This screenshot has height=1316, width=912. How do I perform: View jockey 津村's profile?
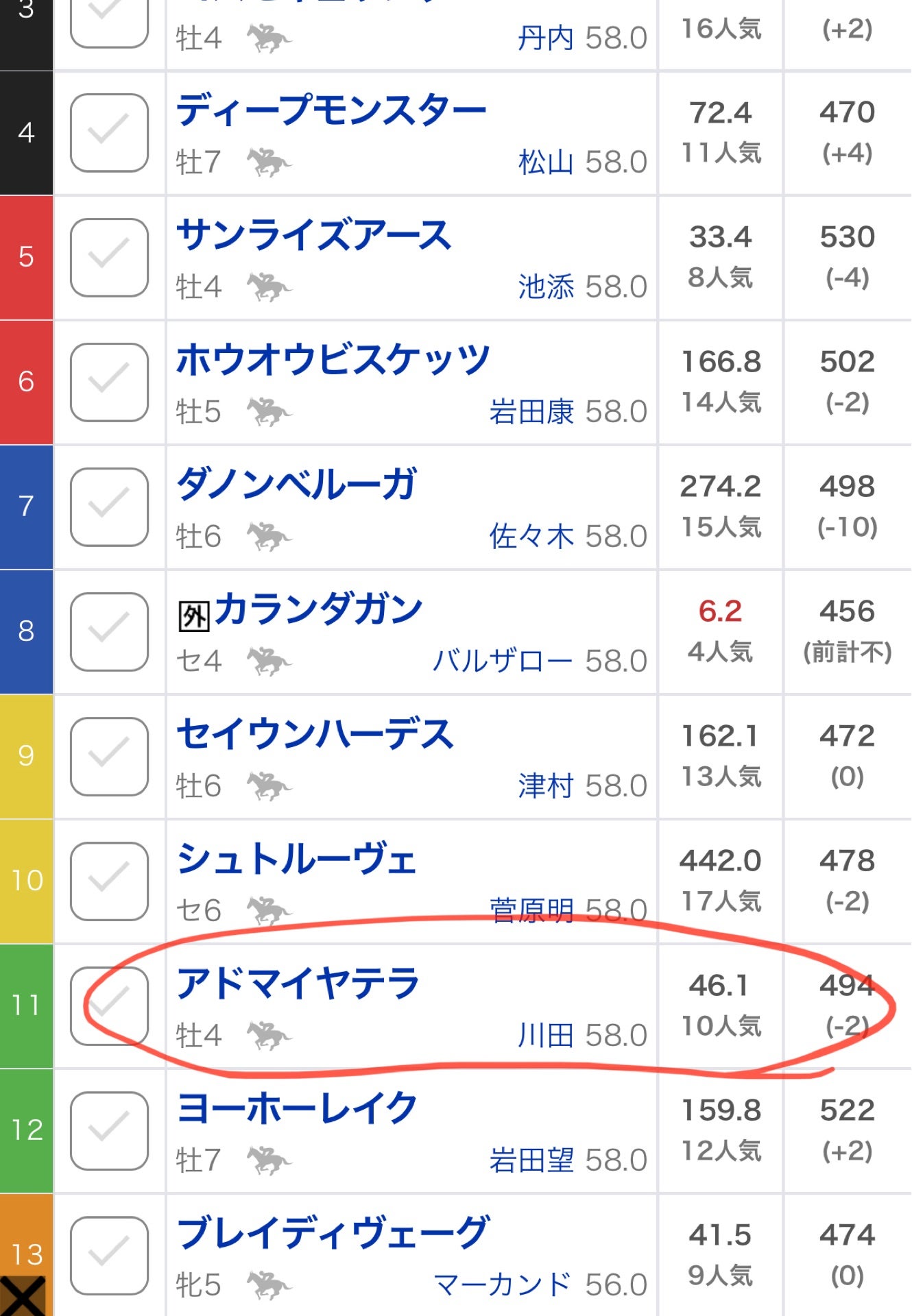pyautogui.click(x=545, y=786)
